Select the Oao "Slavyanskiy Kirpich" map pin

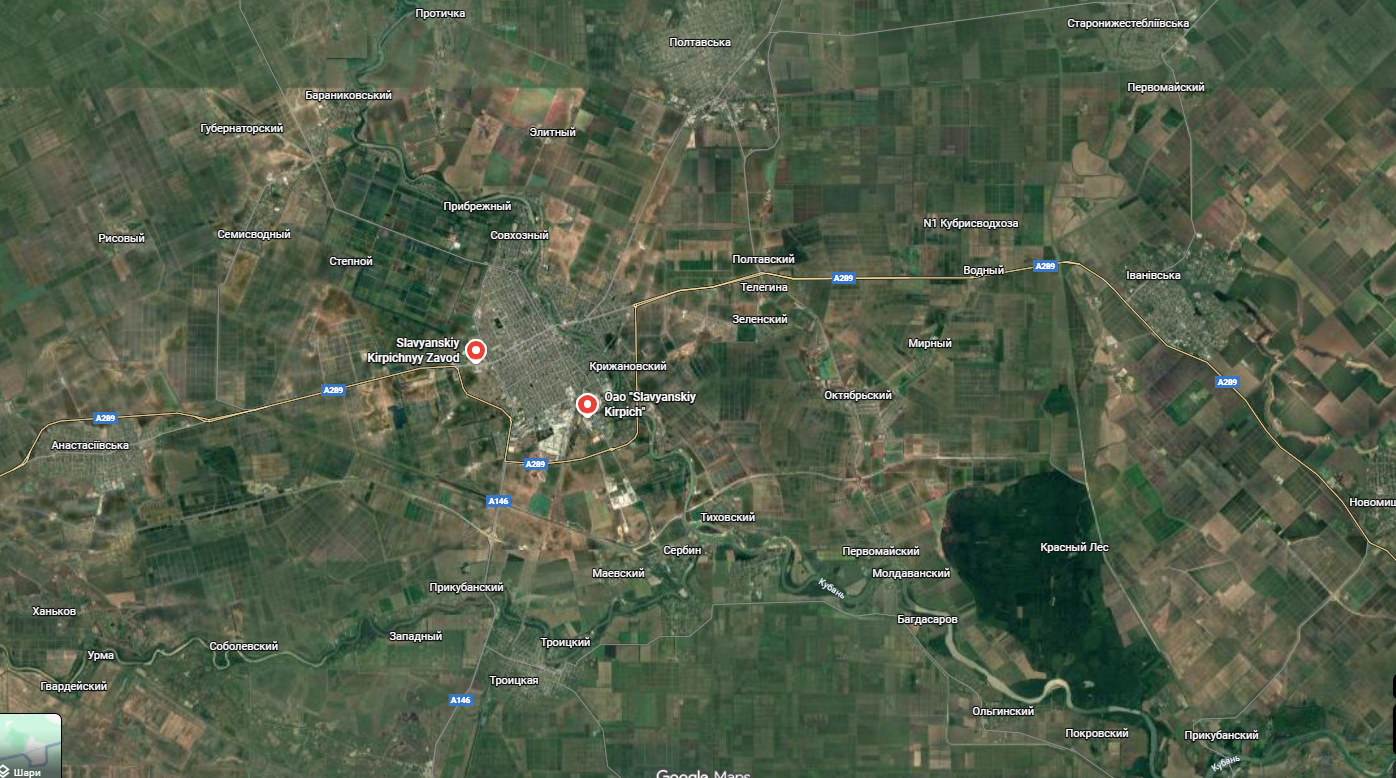588,404
